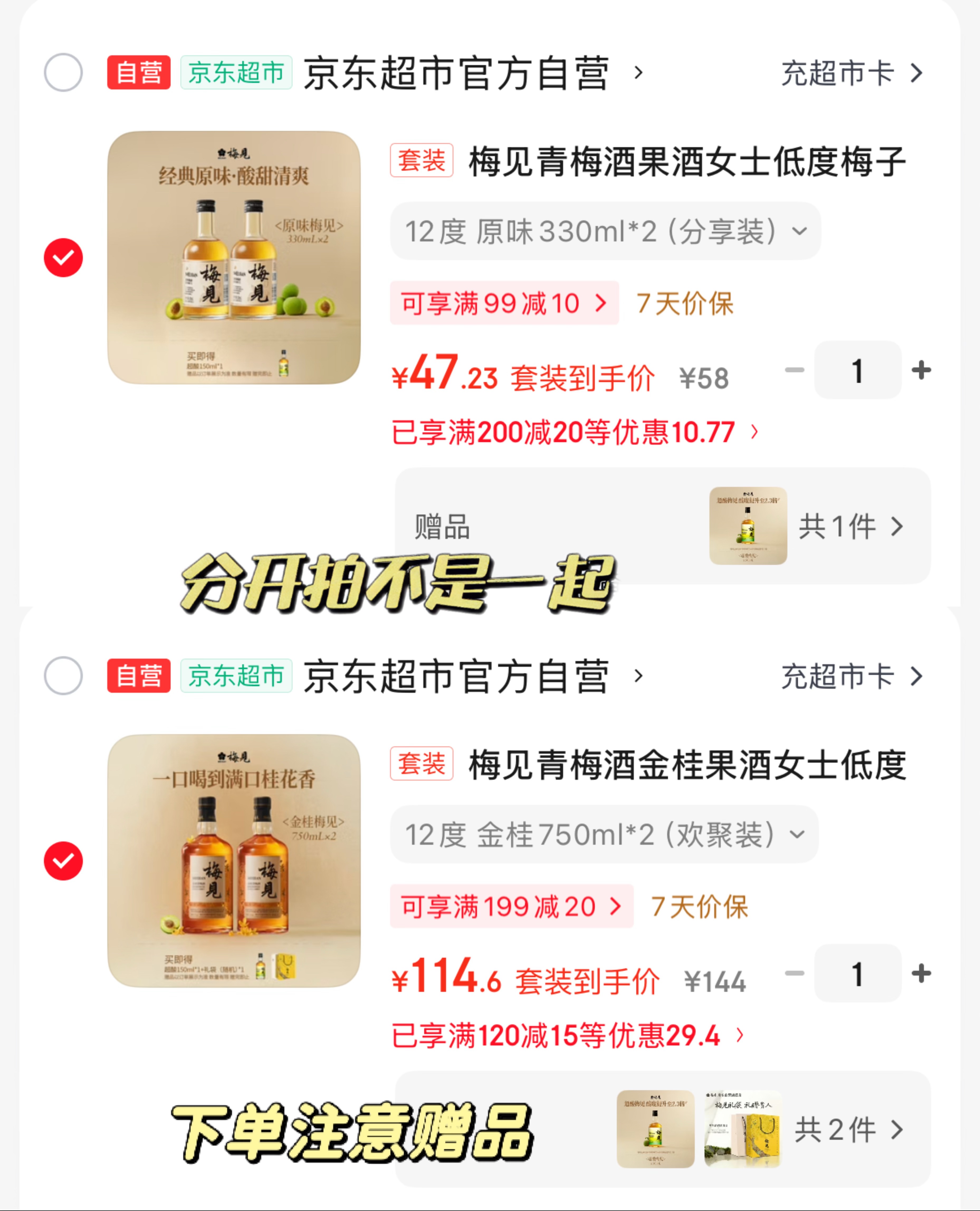Screen dimensions: 980x1211
Task: Open 梅见原味 330mL product image
Action: tap(234, 258)
